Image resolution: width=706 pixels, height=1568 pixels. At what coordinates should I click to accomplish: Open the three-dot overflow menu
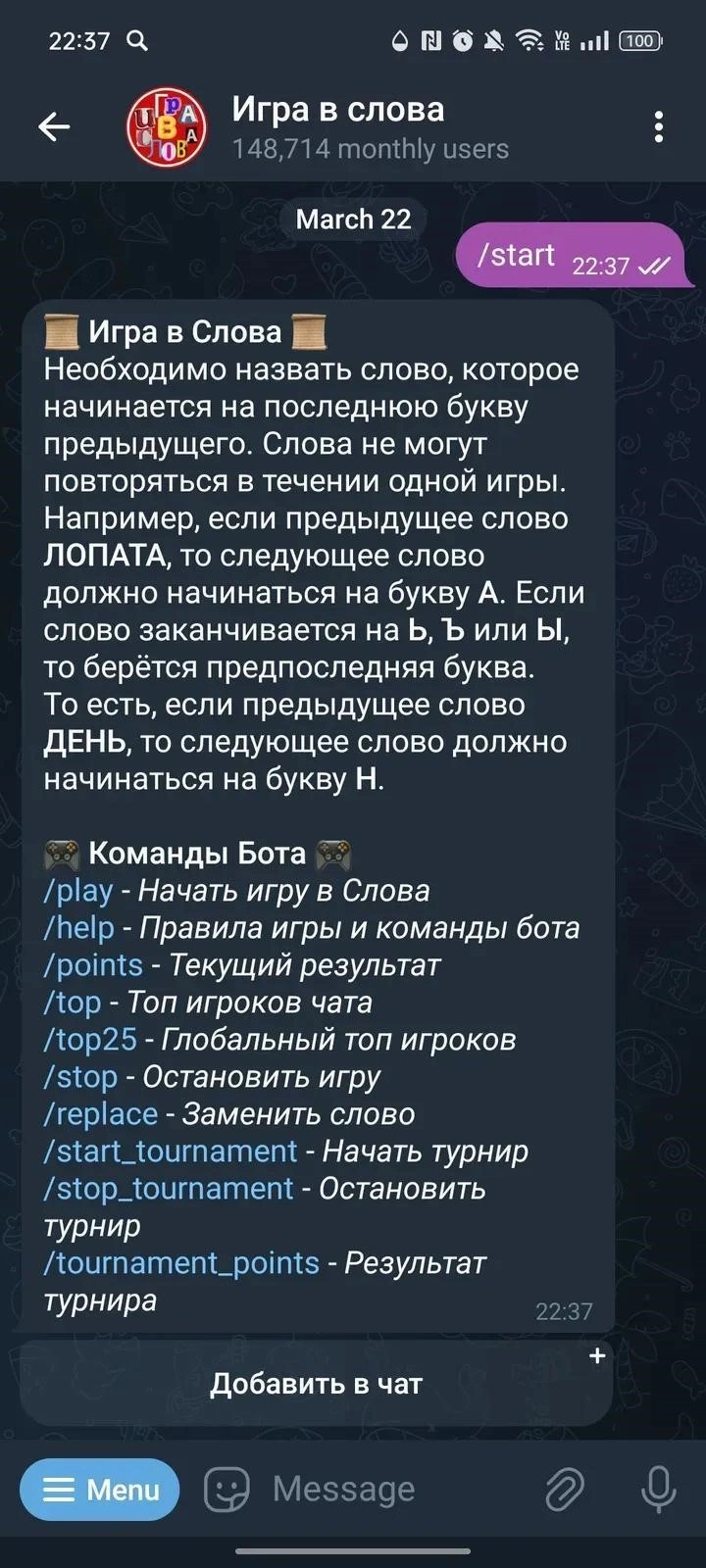point(658,127)
